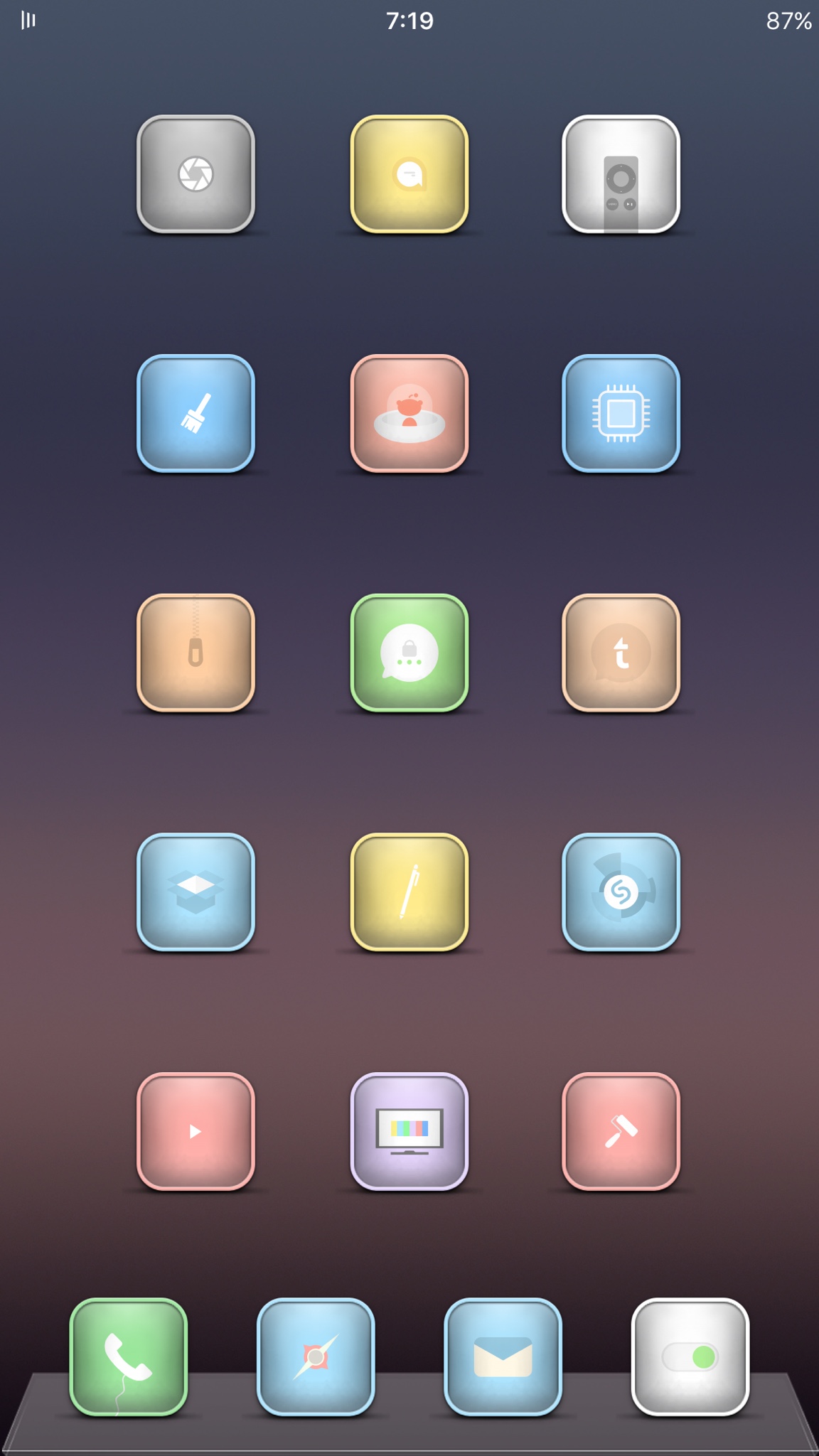This screenshot has width=819, height=1456.
Task: Open the Shazam app icon
Action: (621, 892)
